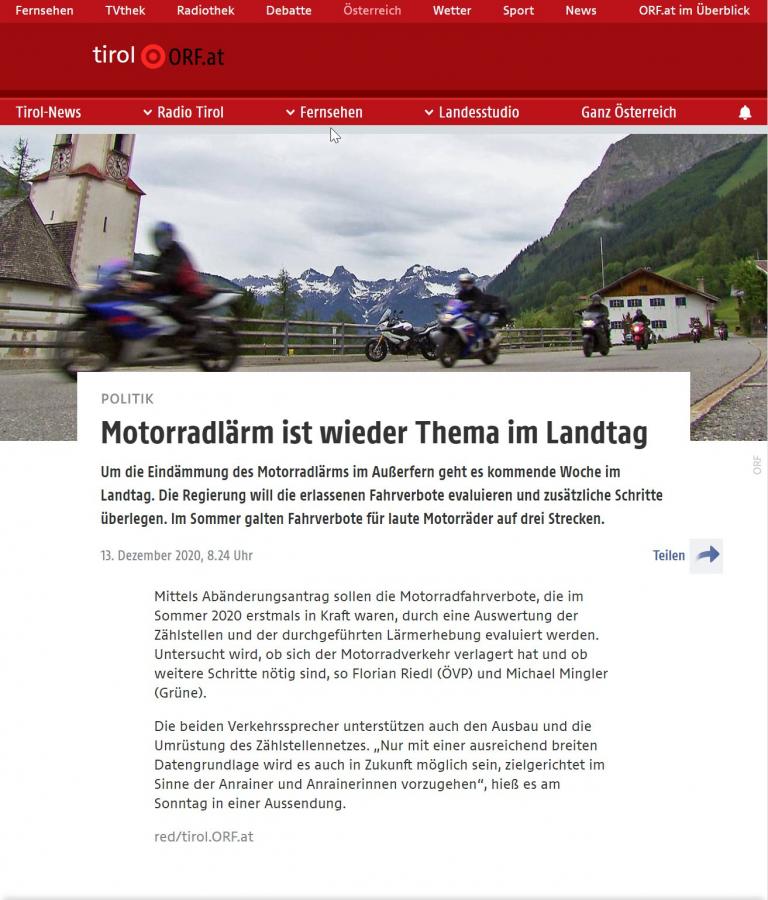768x900 pixels.
Task: Open the notifications bell
Action: click(x=745, y=112)
